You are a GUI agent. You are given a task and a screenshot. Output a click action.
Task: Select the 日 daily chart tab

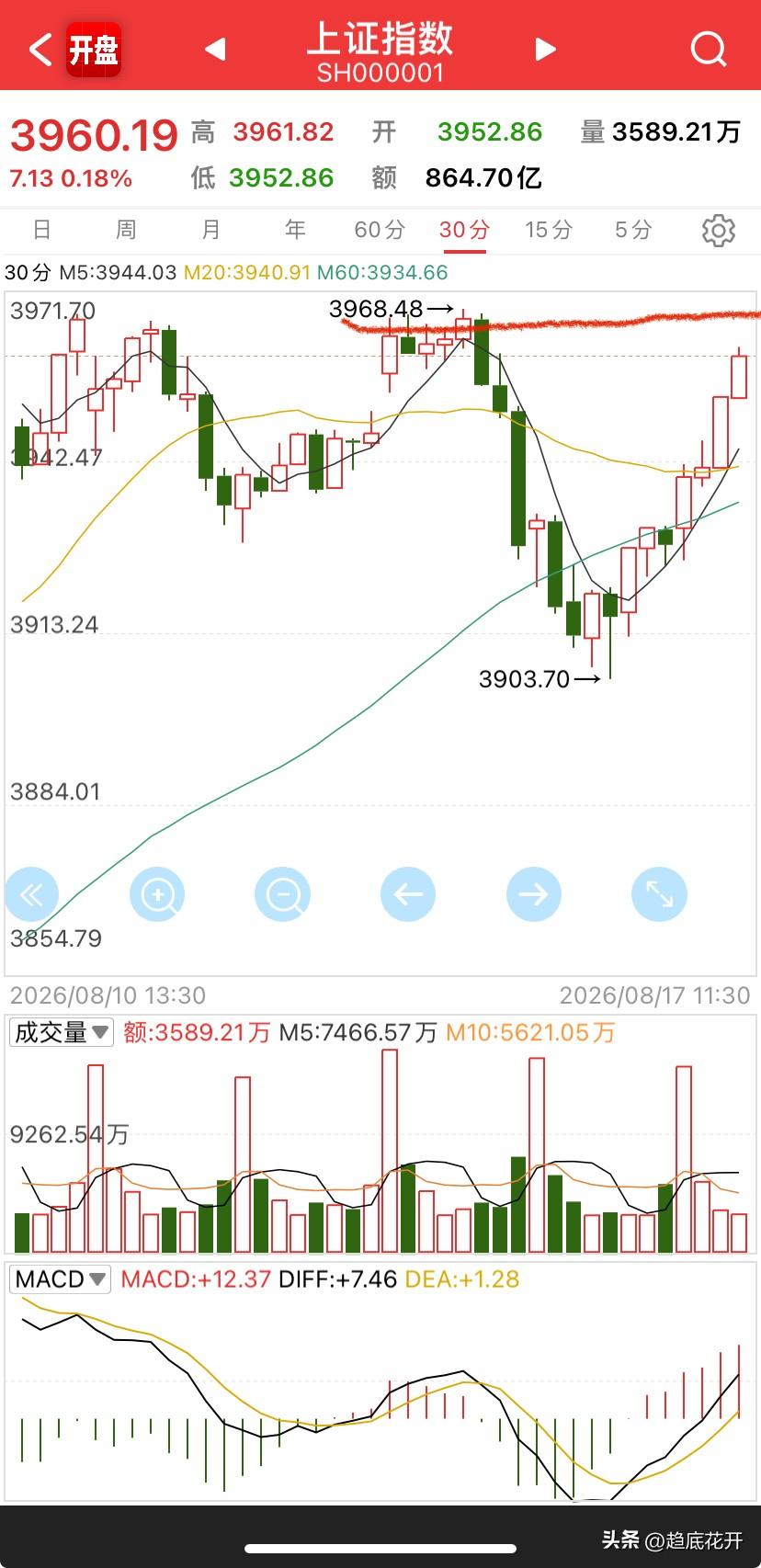point(41,229)
